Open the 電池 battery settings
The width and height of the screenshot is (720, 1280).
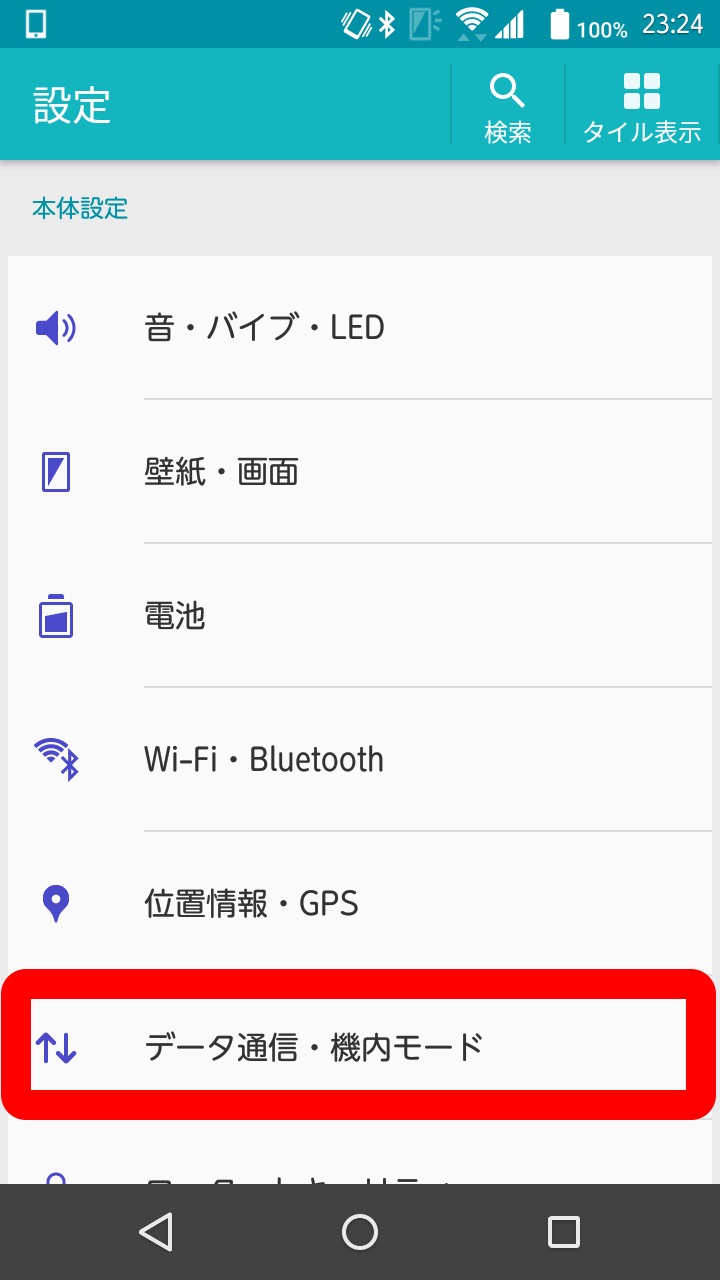[x=360, y=616]
